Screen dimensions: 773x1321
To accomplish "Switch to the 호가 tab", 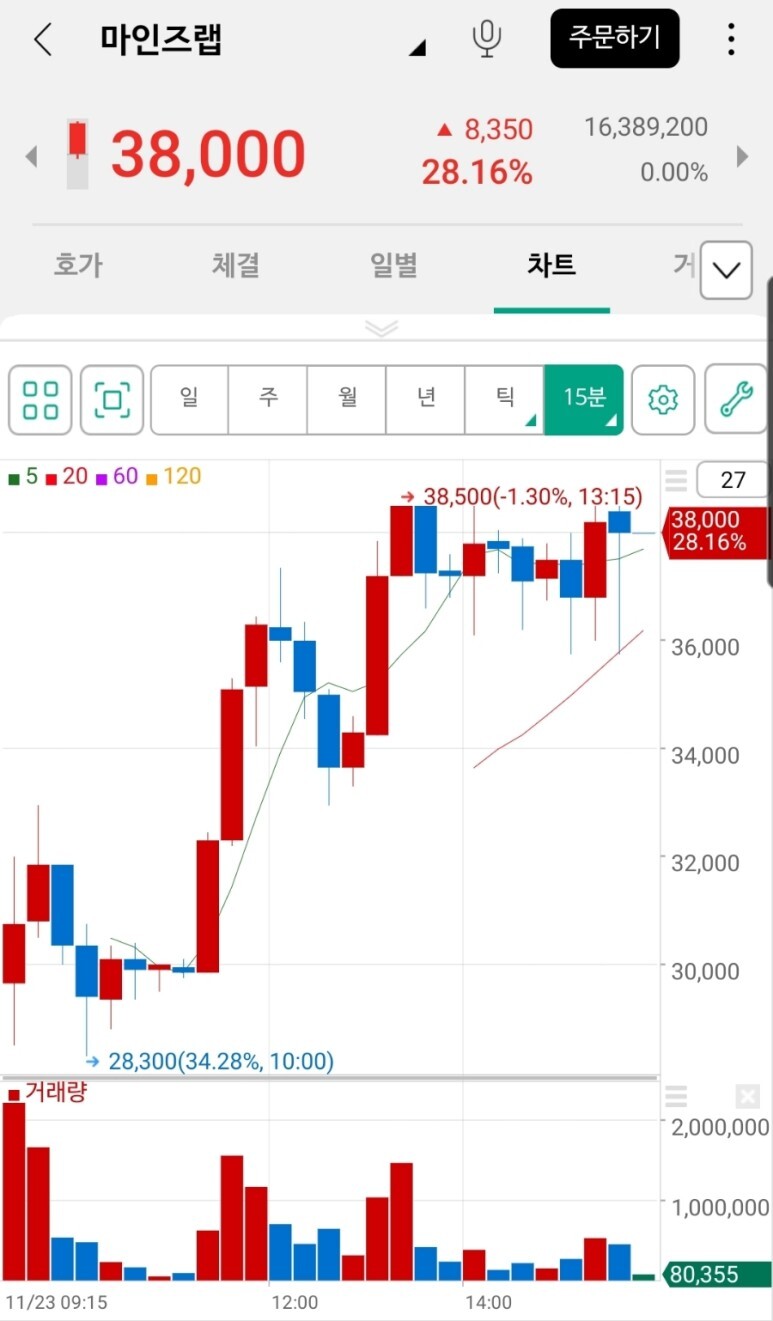I will (78, 265).
